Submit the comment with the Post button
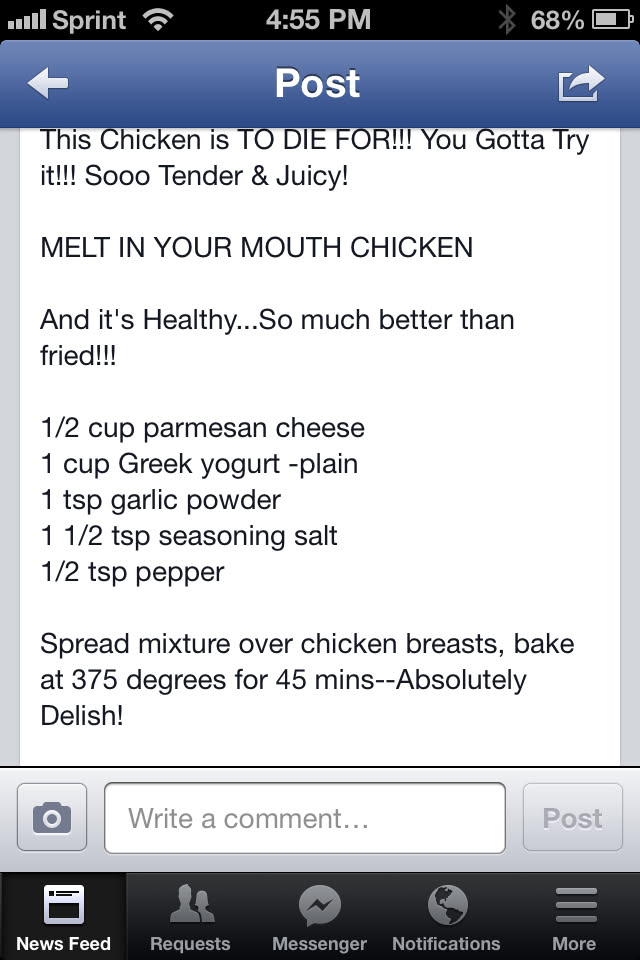The height and width of the screenshot is (960, 640). tap(572, 818)
